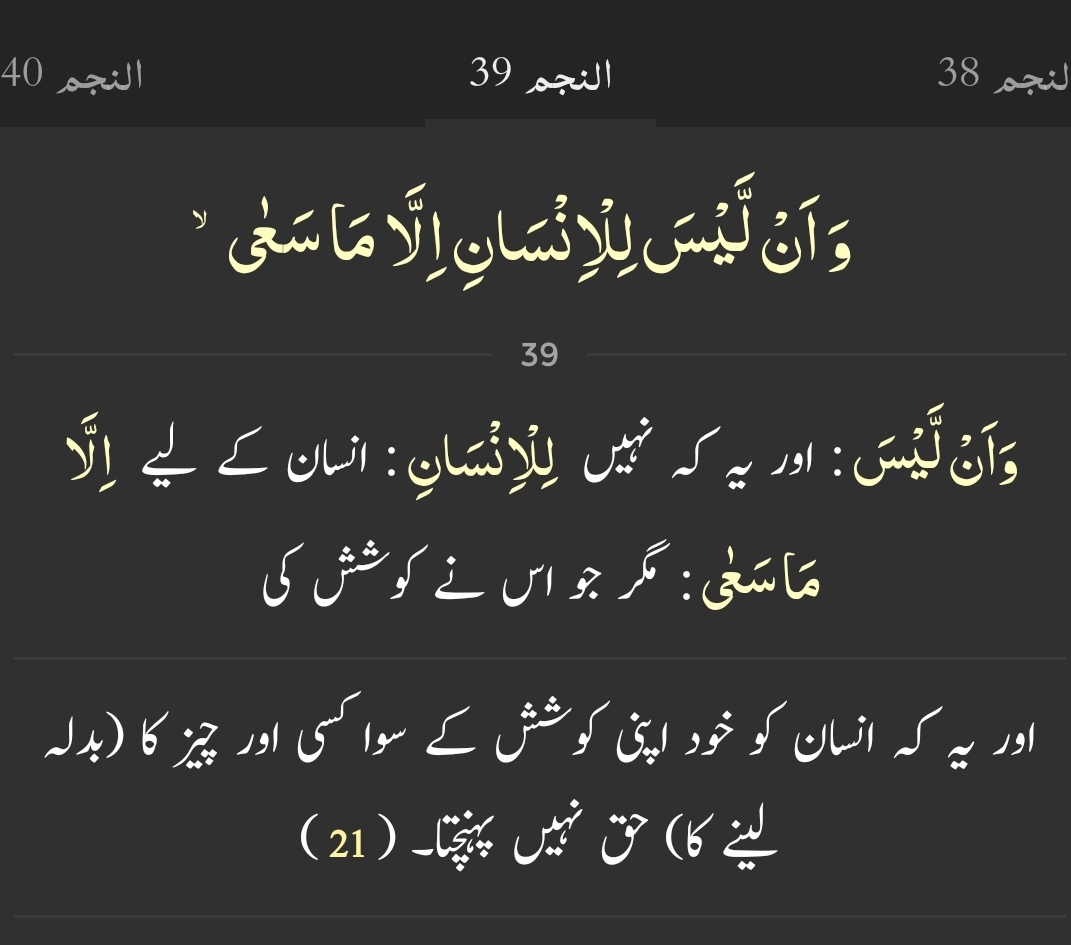Switch to the النجم 40 tab
Screen dimensions: 1071x945
click(x=72, y=74)
